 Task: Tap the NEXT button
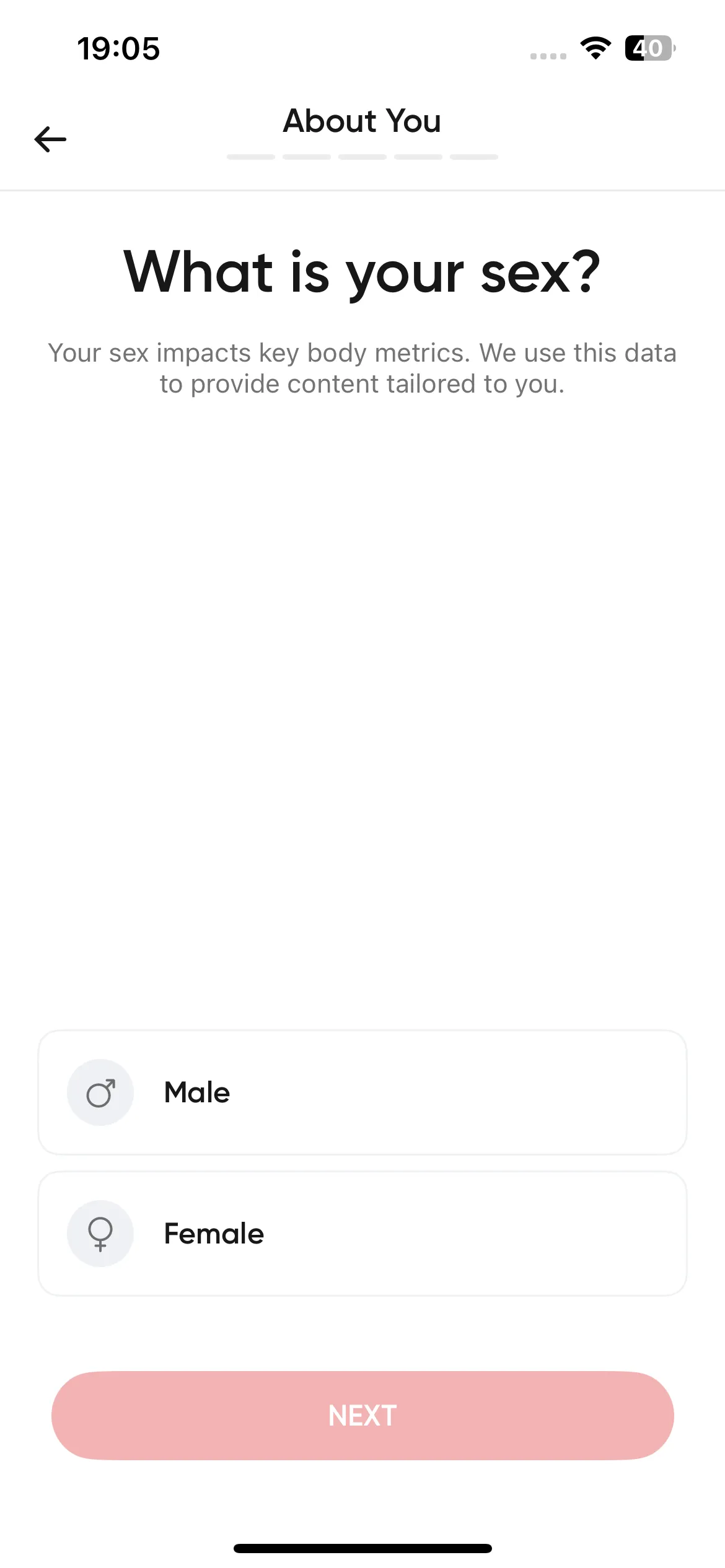point(362,1416)
